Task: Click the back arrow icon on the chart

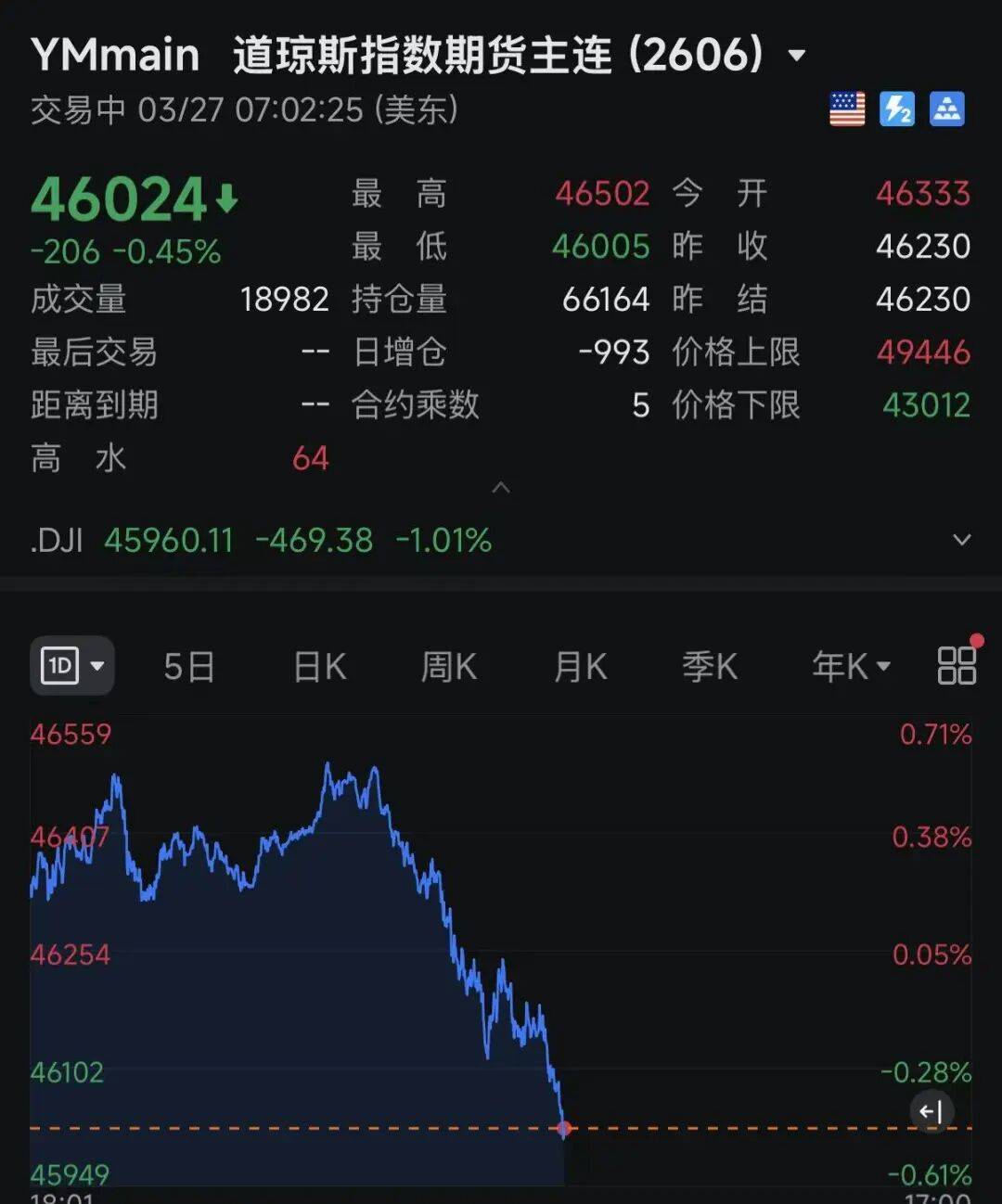Action: click(931, 1111)
